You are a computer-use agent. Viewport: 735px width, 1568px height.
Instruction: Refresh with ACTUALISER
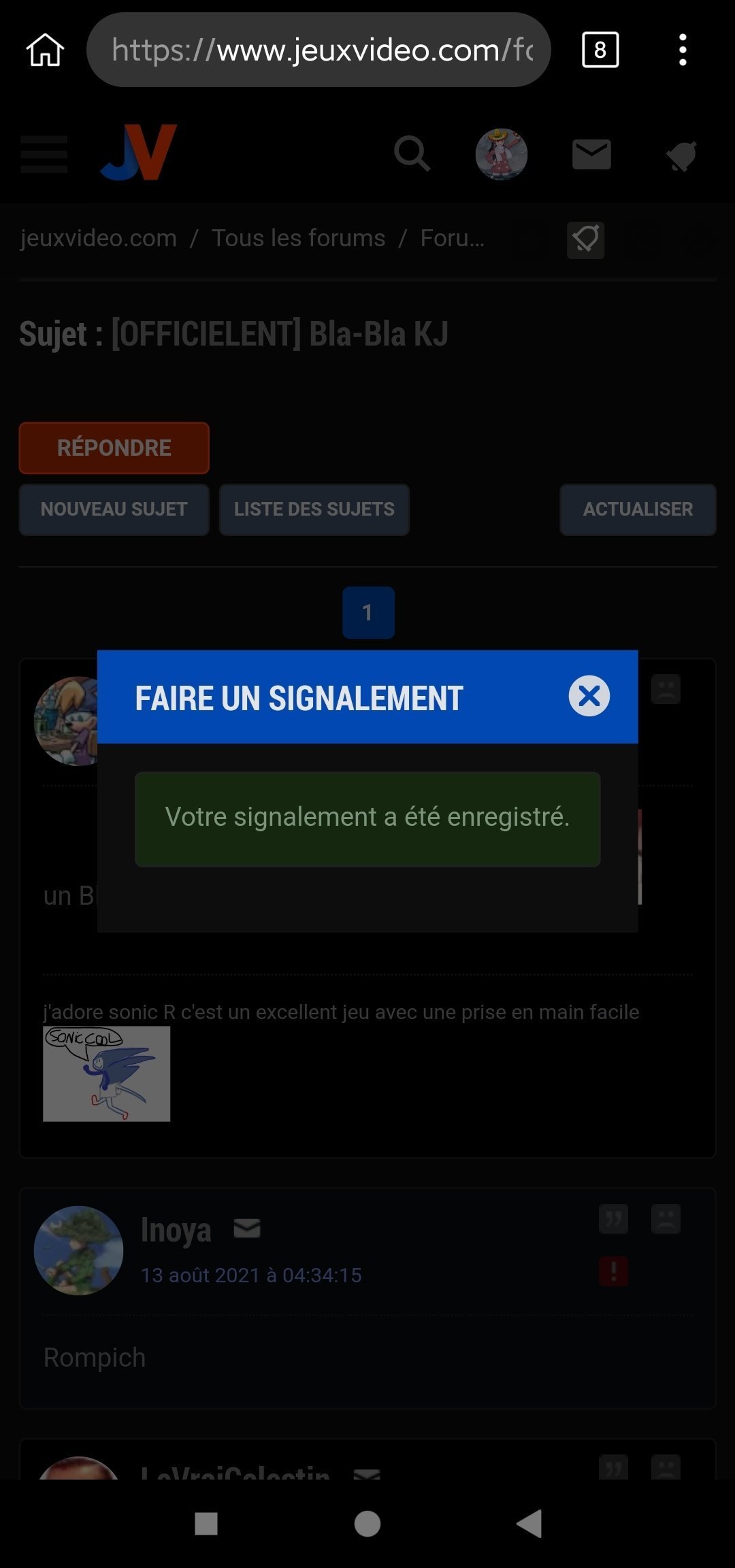[x=638, y=510]
